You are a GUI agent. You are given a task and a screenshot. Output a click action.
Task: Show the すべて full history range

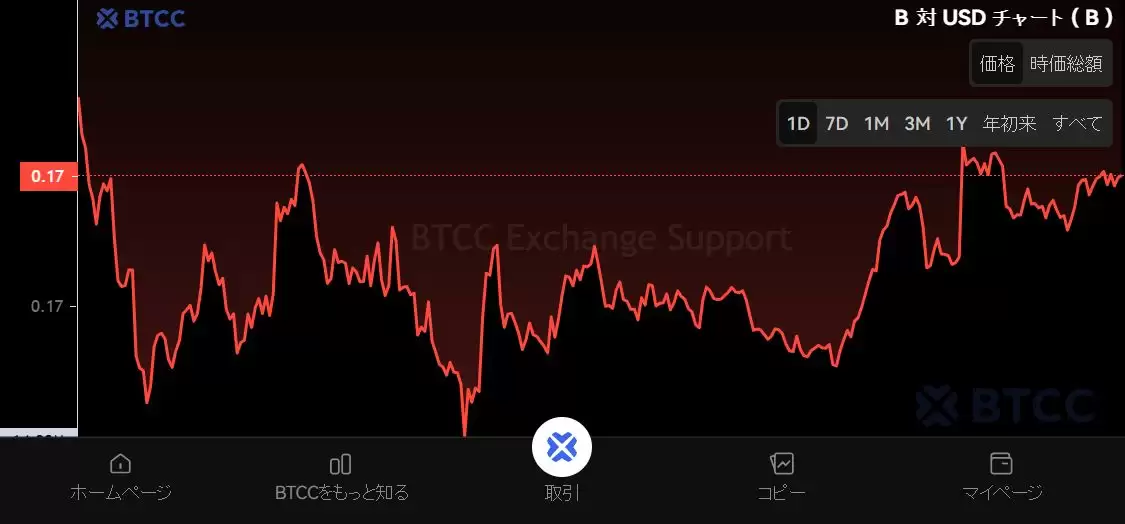click(x=1077, y=124)
